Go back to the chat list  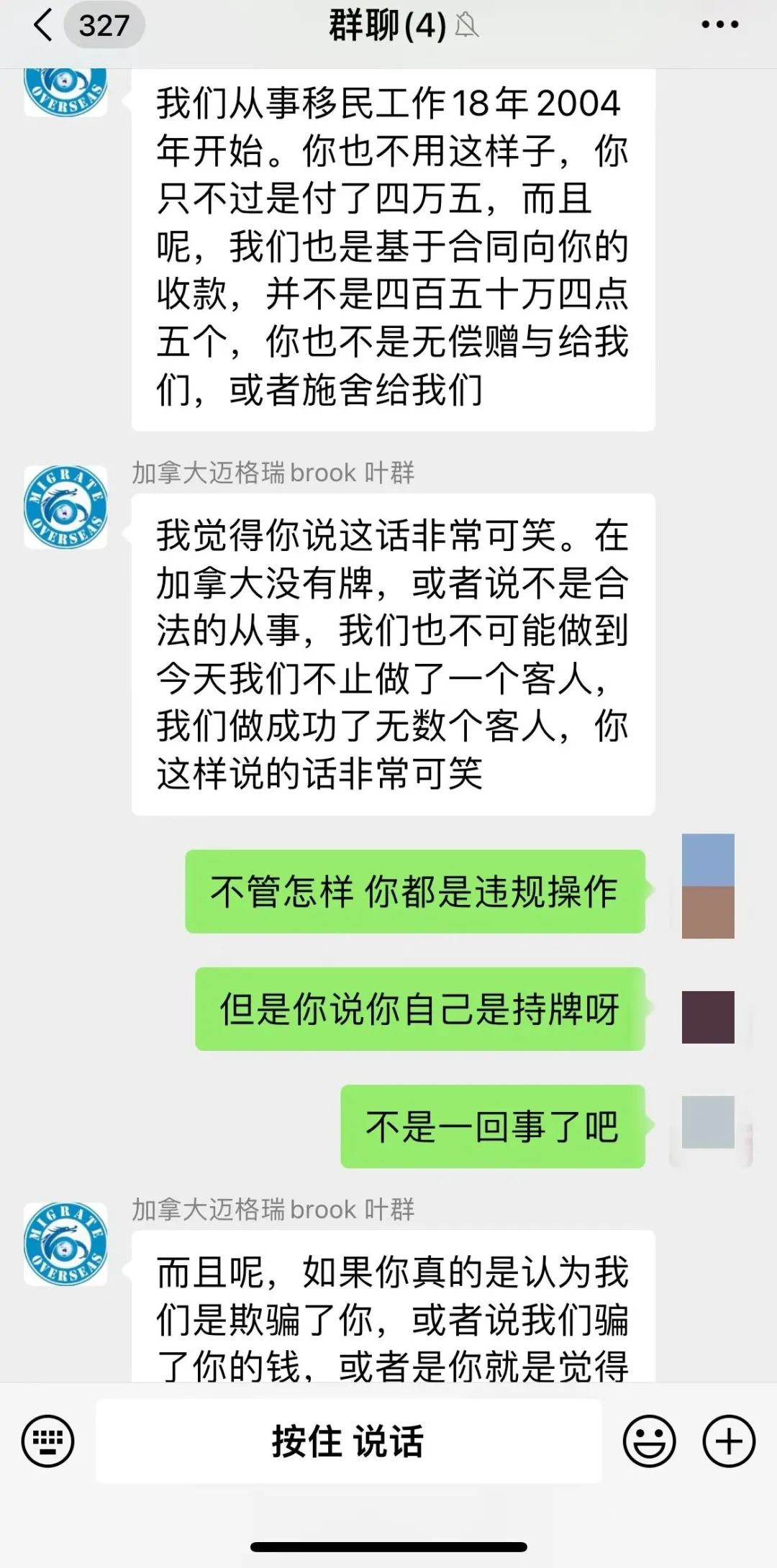pos(43,25)
